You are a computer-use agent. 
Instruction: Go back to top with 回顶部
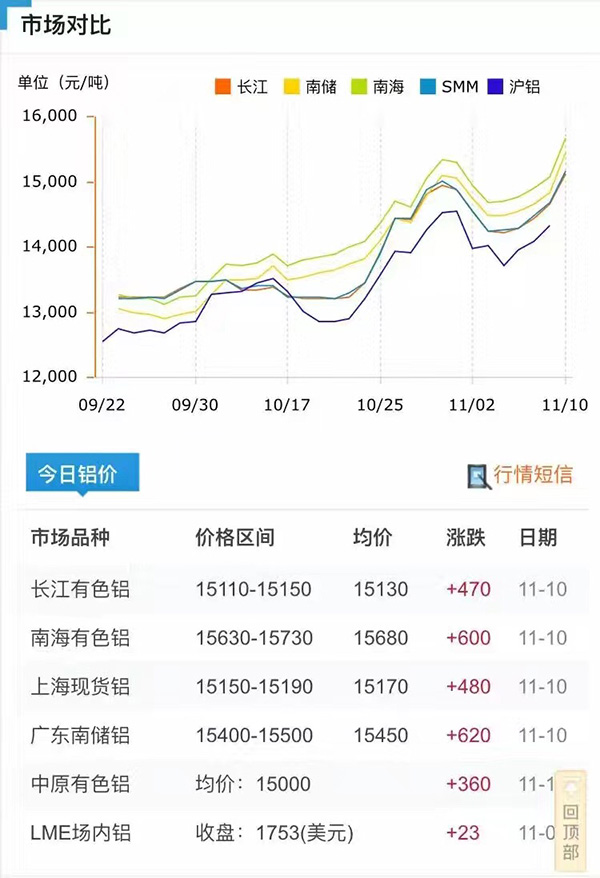570,818
